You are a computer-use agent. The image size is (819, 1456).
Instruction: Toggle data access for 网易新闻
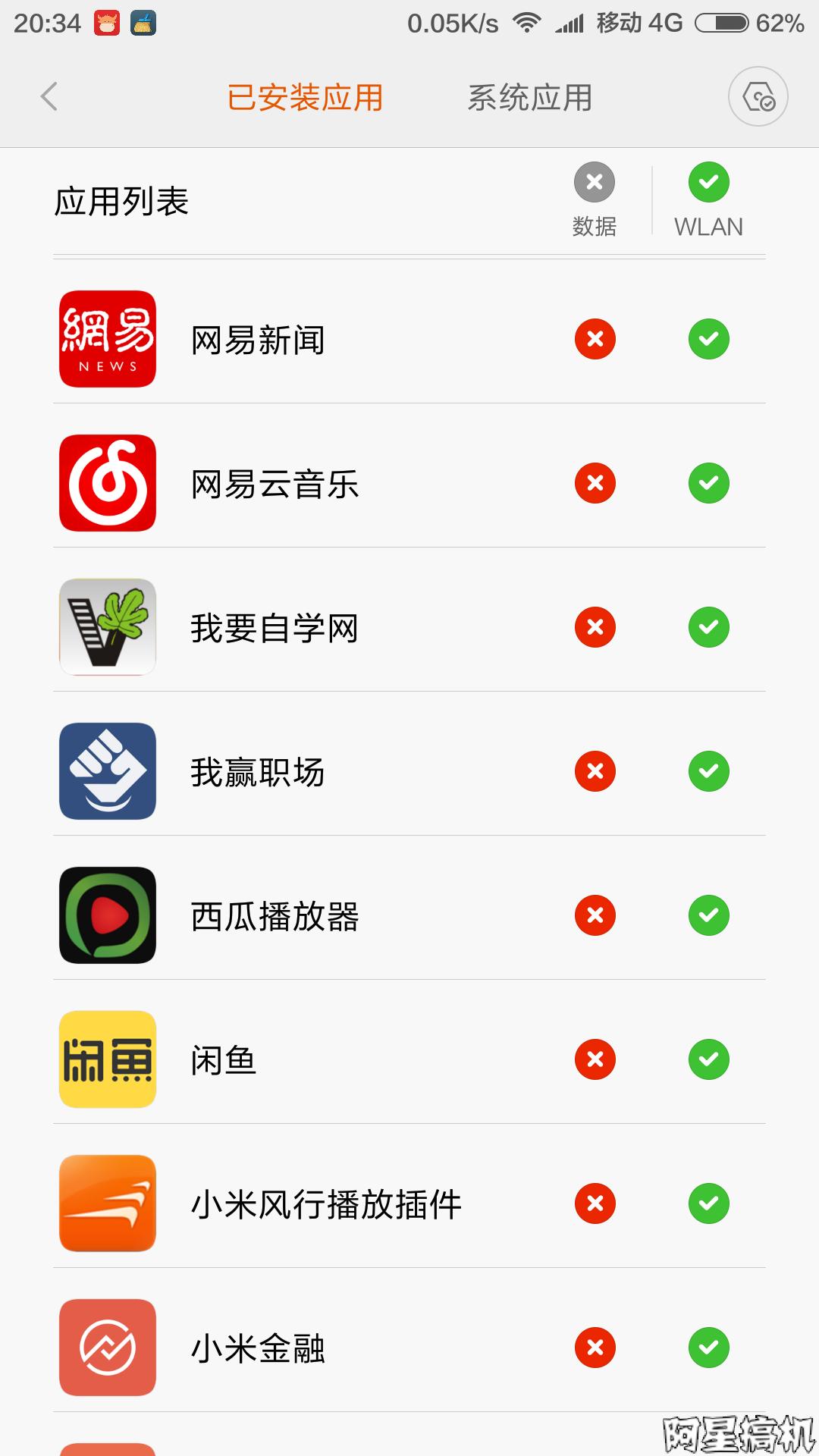coord(595,338)
